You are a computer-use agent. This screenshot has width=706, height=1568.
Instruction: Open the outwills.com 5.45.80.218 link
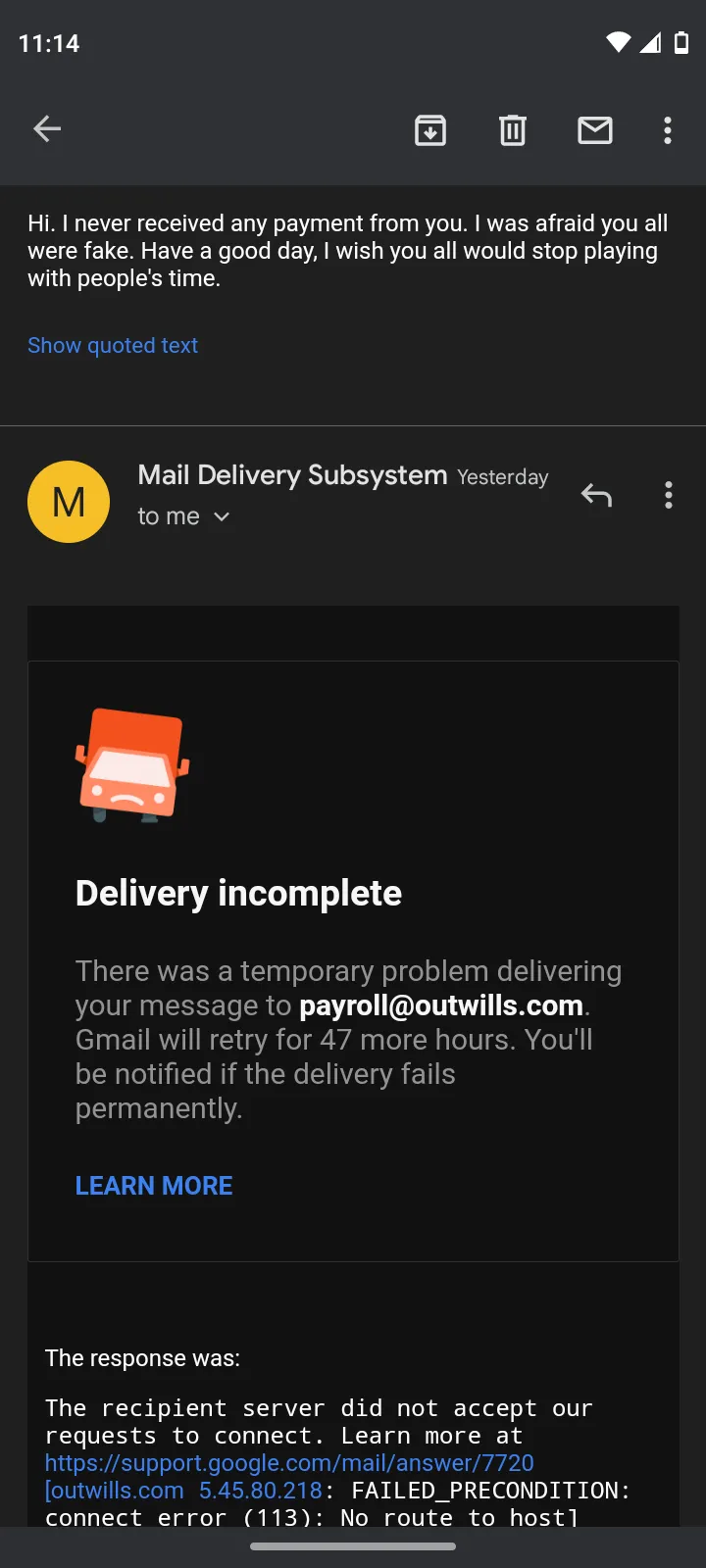(x=183, y=1491)
